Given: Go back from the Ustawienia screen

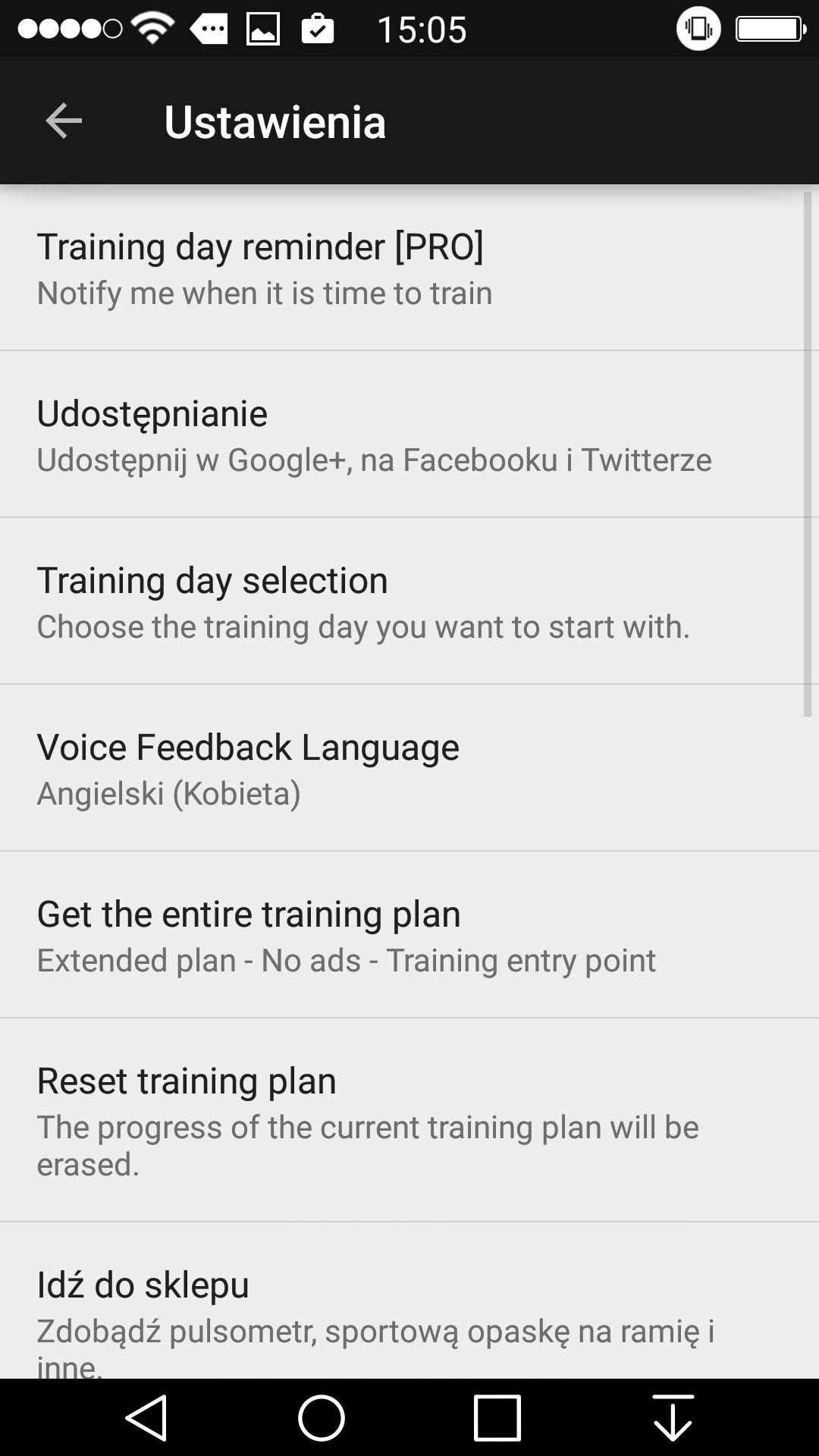Looking at the screenshot, I should (x=64, y=121).
